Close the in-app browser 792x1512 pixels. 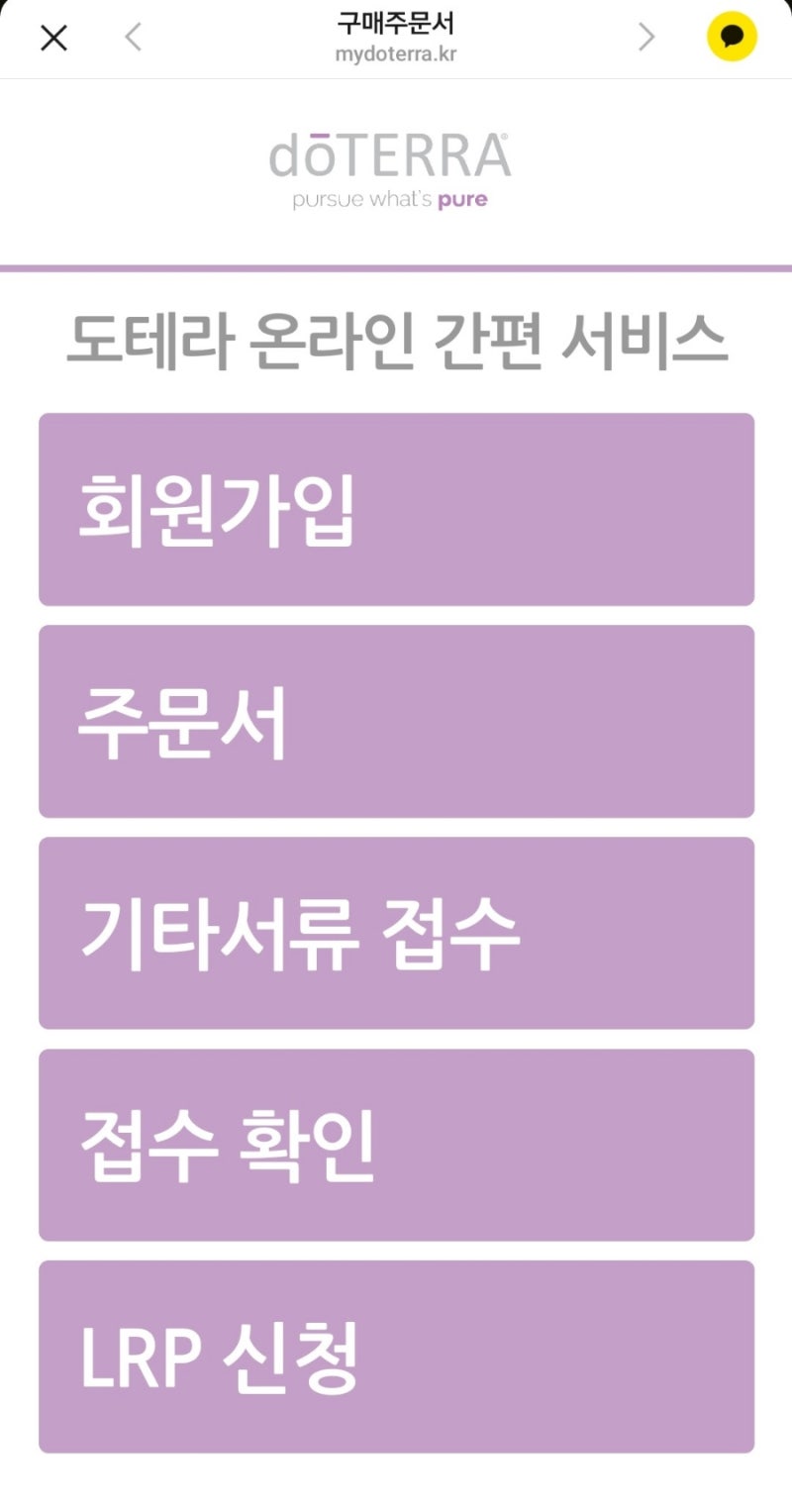click(x=53, y=38)
